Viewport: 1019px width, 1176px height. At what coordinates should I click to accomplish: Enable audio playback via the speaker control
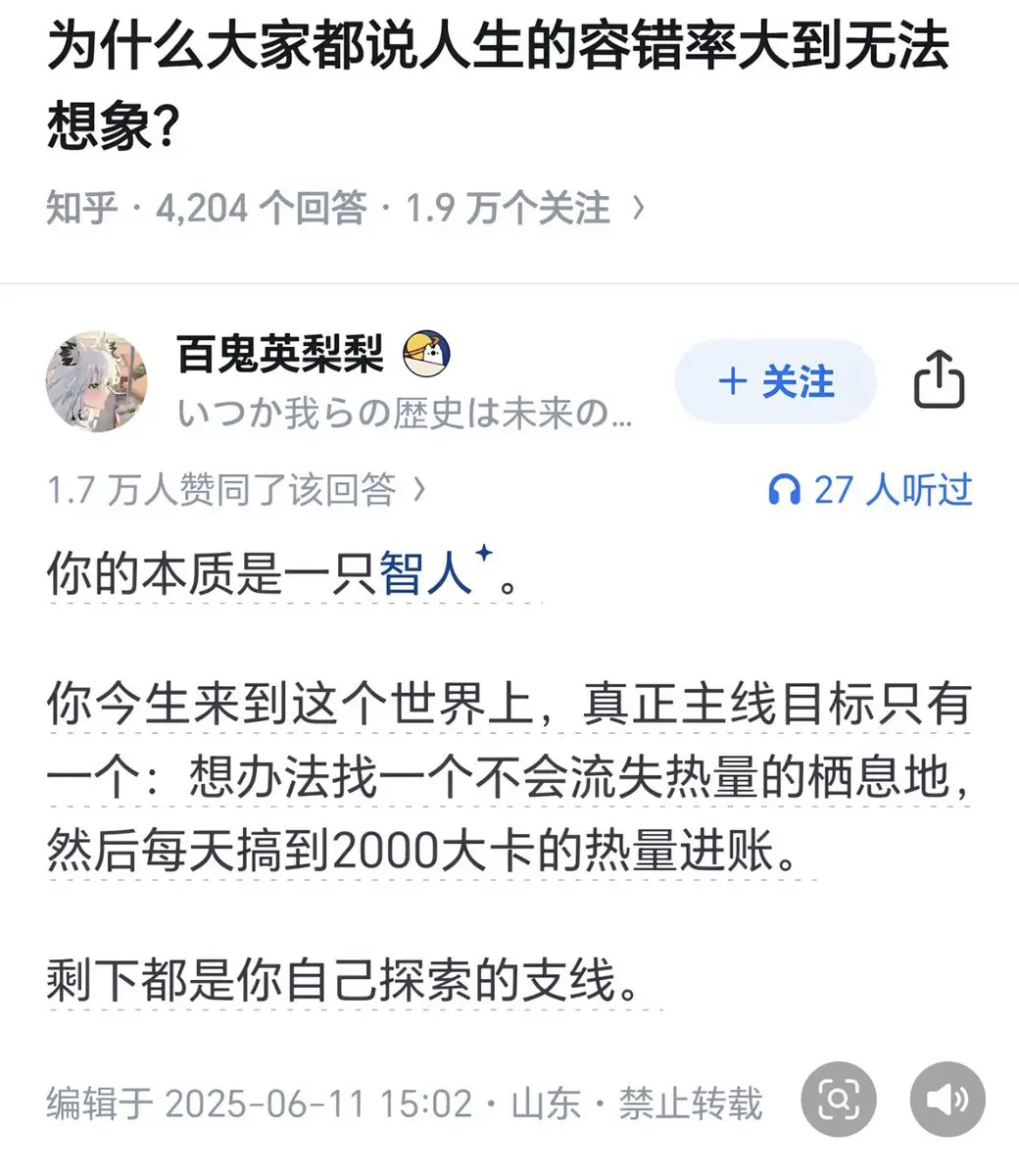[946, 1100]
